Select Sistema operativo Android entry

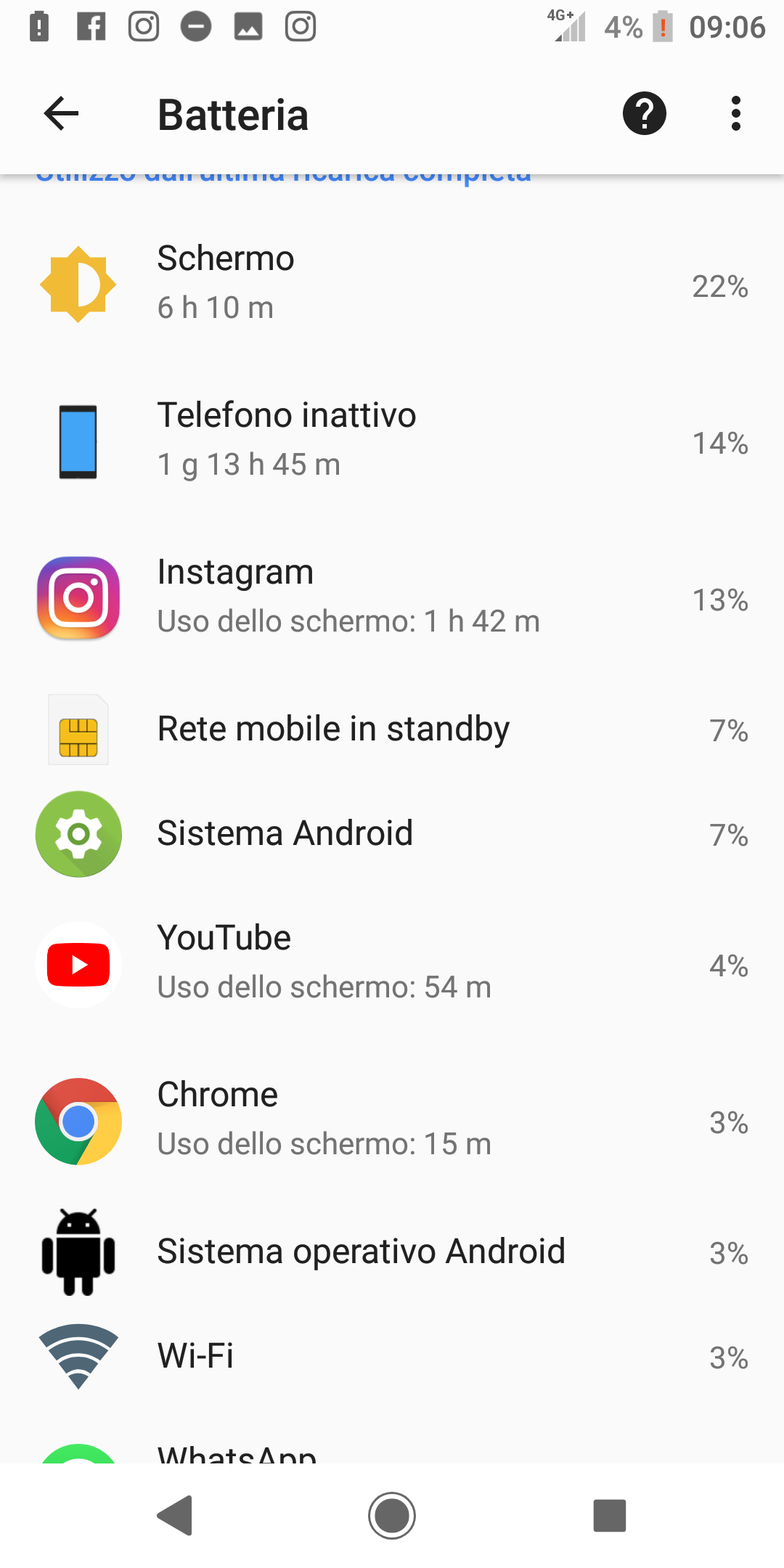392,1251
